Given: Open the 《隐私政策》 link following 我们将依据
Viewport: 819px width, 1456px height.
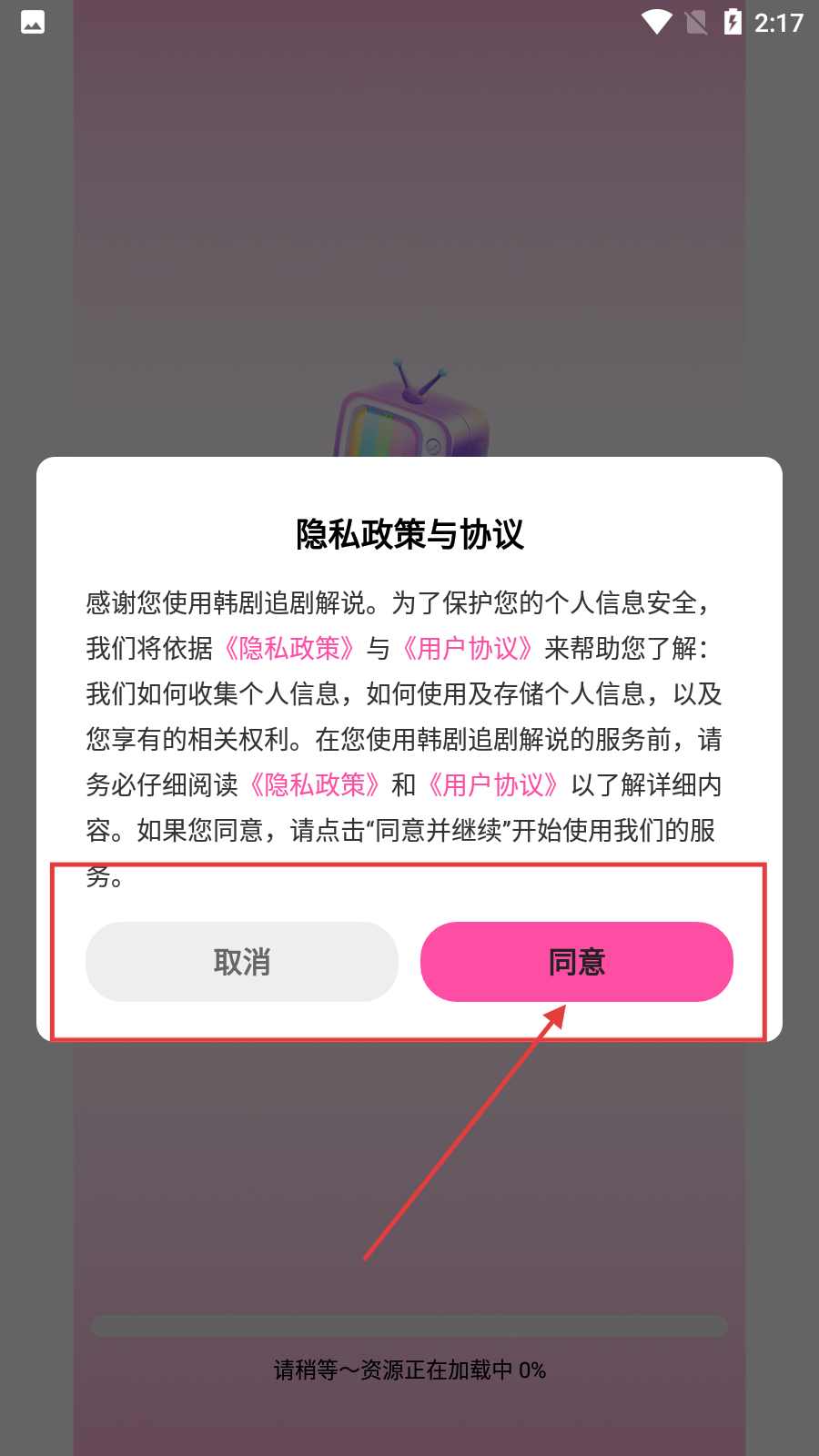Looking at the screenshot, I should pos(289,649).
